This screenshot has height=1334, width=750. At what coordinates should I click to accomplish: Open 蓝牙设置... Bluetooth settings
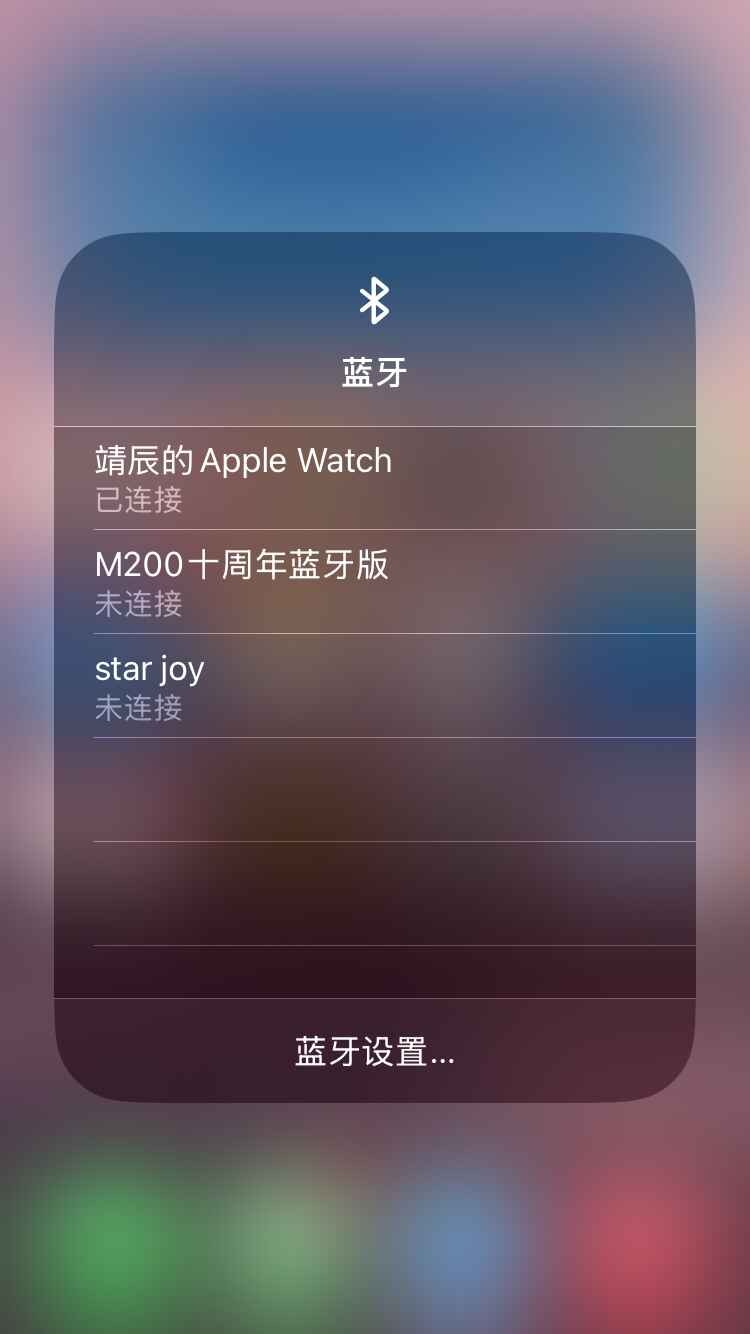tap(374, 1051)
